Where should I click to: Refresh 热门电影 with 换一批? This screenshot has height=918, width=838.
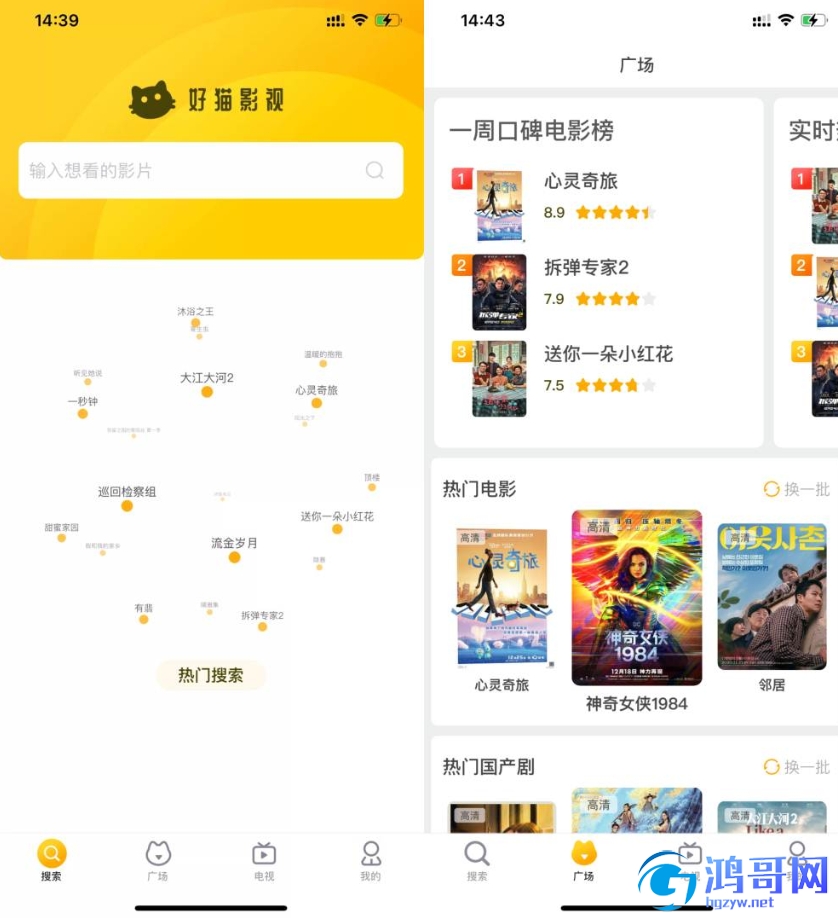tap(797, 489)
